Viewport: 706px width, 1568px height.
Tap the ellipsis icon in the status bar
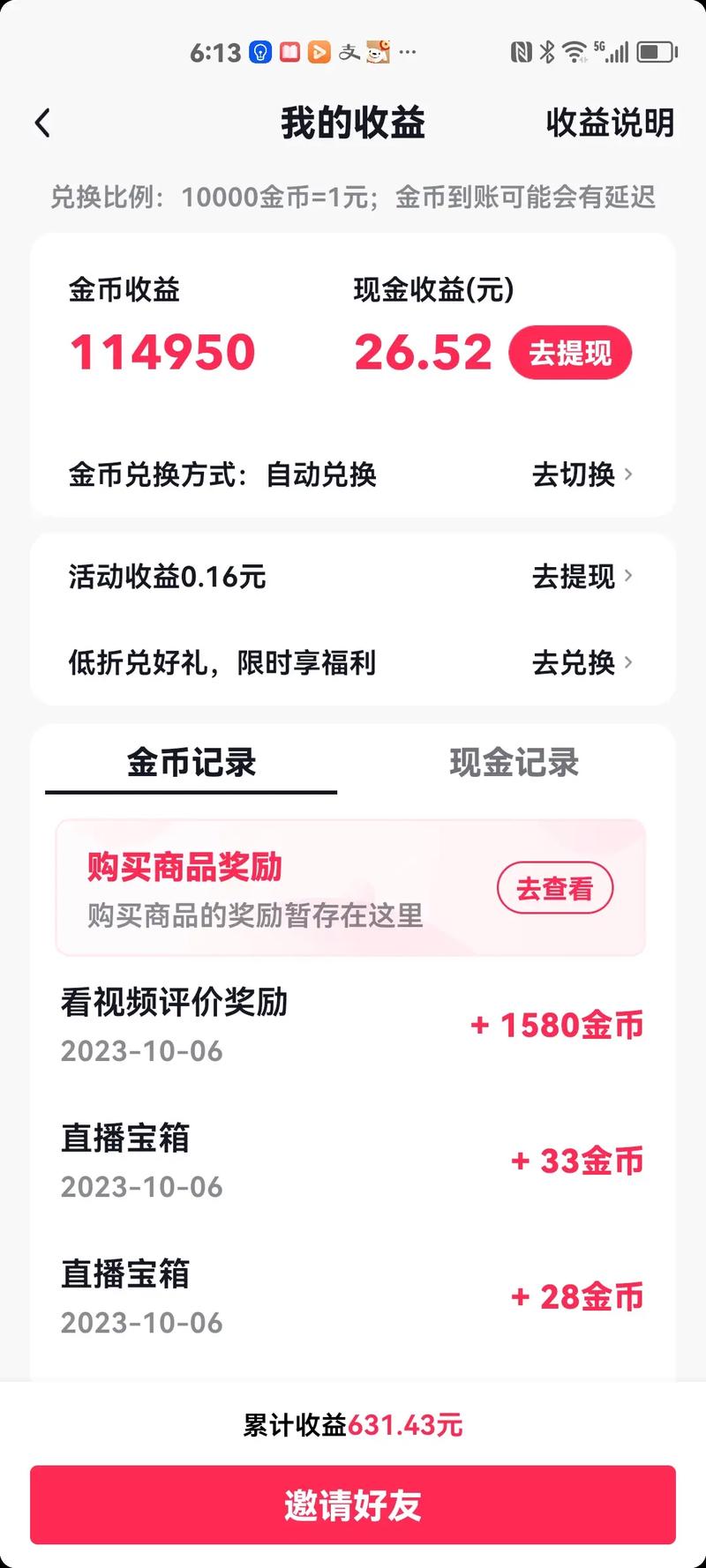(x=408, y=53)
